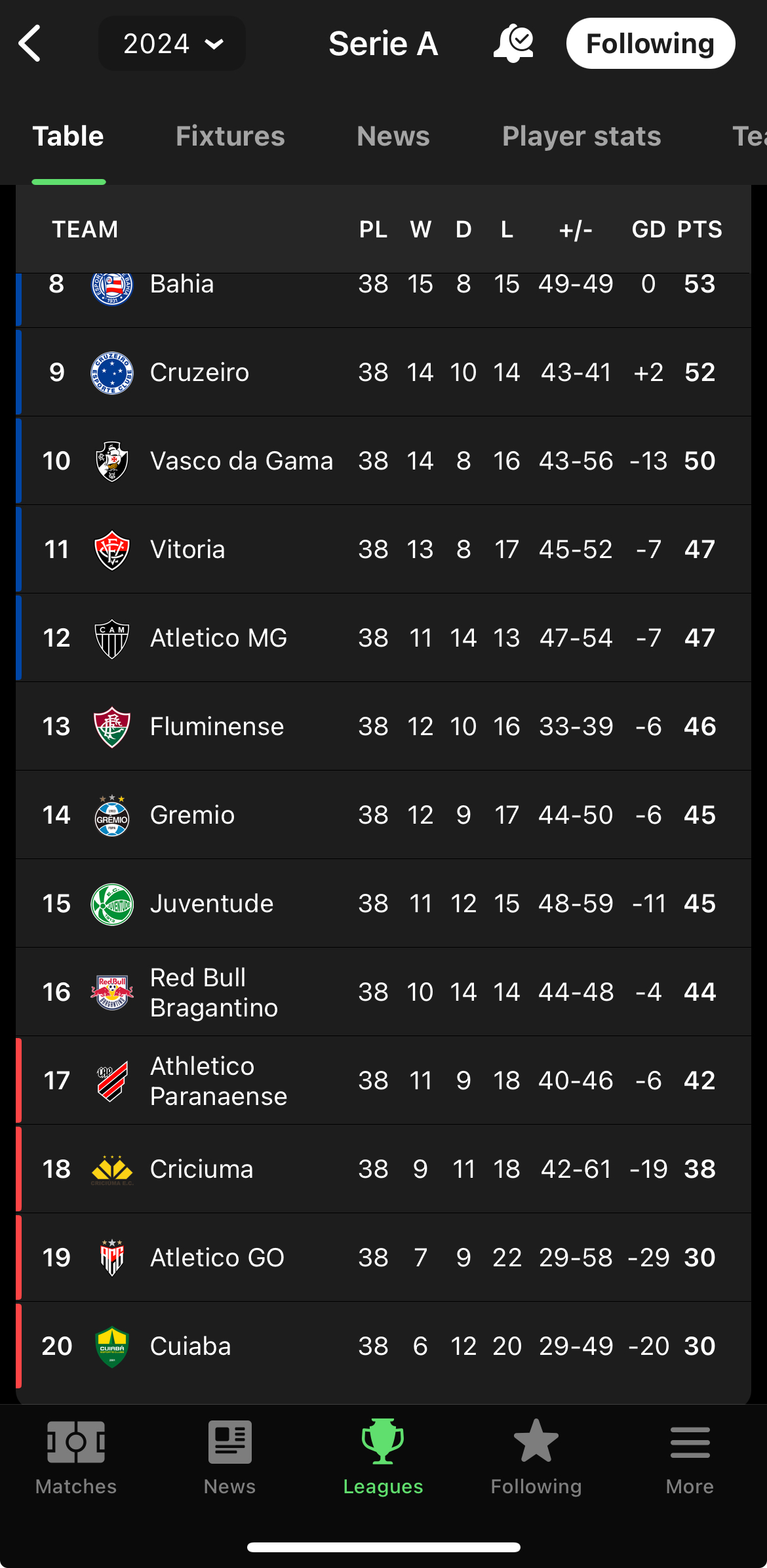This screenshot has height=1568, width=767.
Task: View Fluminense team details
Action: [216, 727]
